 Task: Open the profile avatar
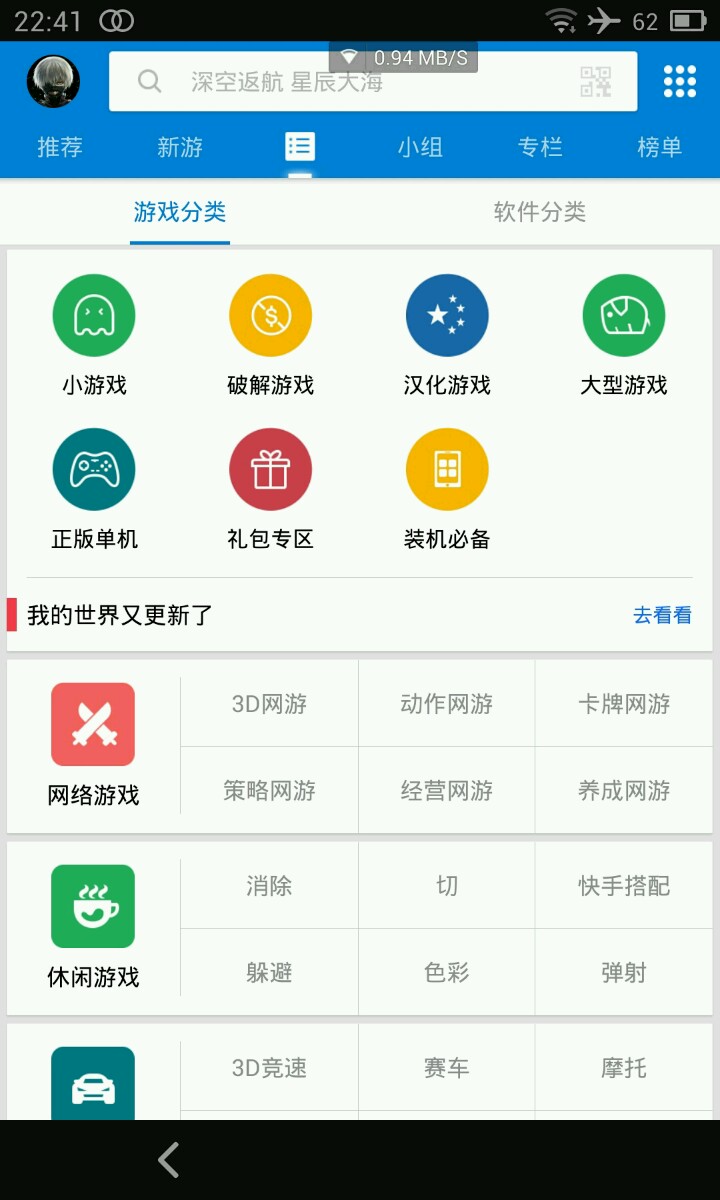[x=53, y=81]
